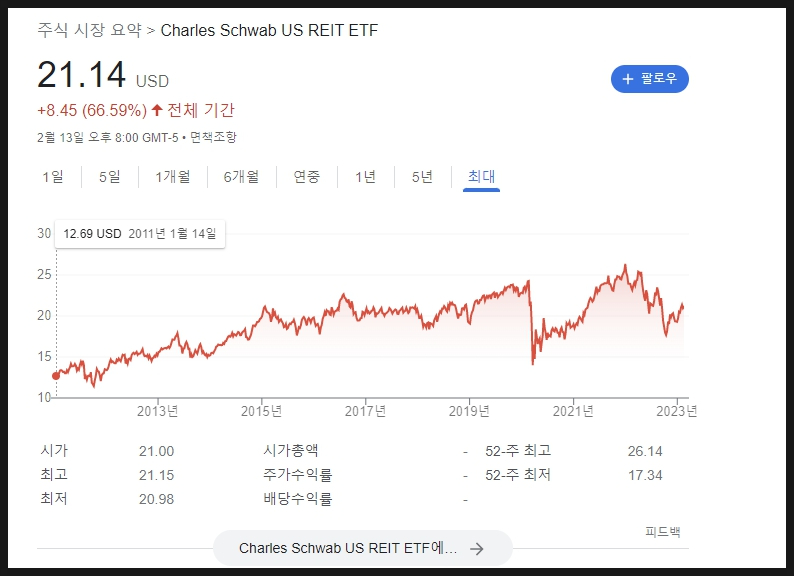This screenshot has width=794, height=576.
Task: Select the 연중 range tab
Action: pos(306,177)
